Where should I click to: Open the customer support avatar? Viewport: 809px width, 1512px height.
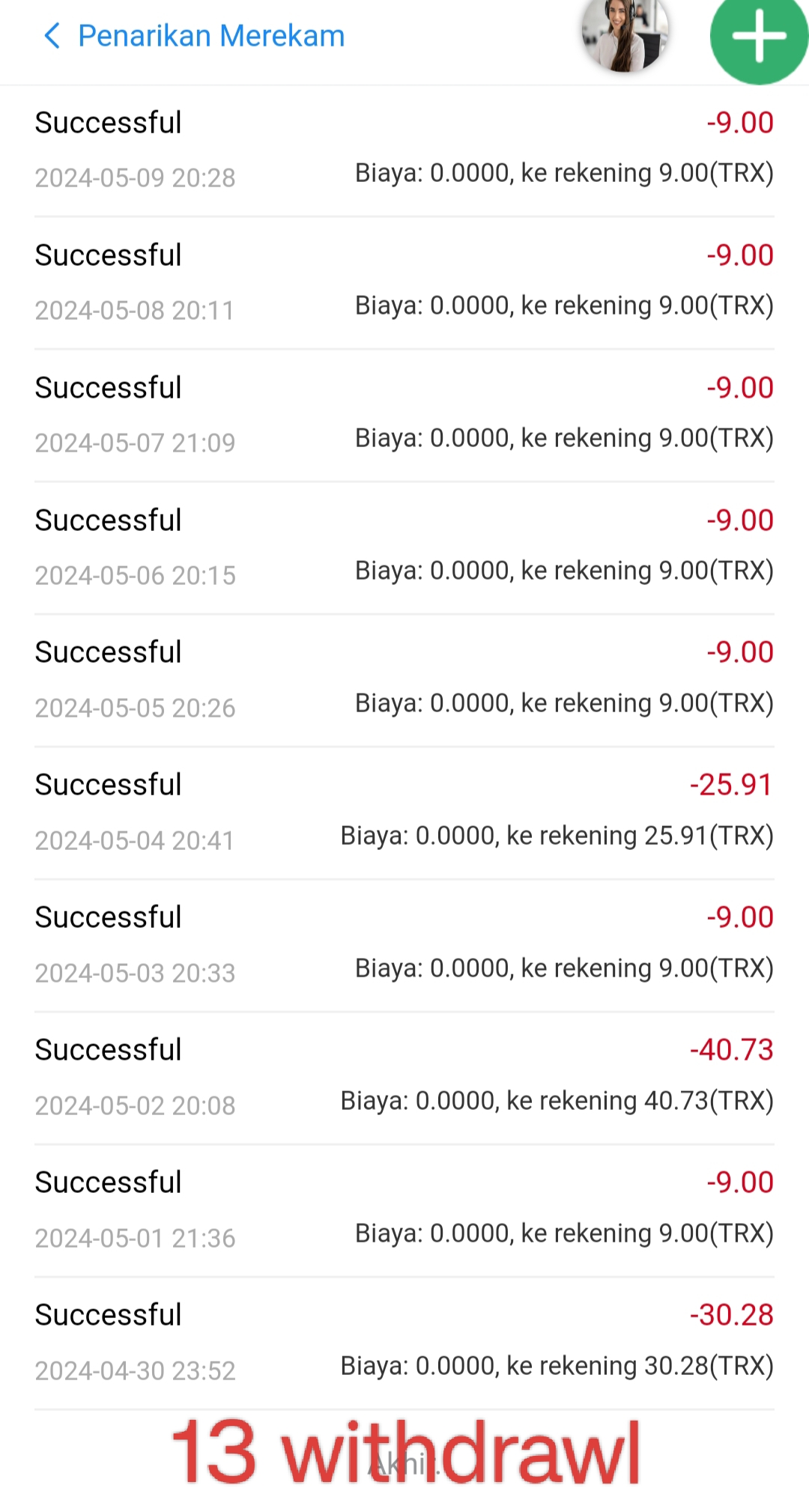click(x=625, y=34)
